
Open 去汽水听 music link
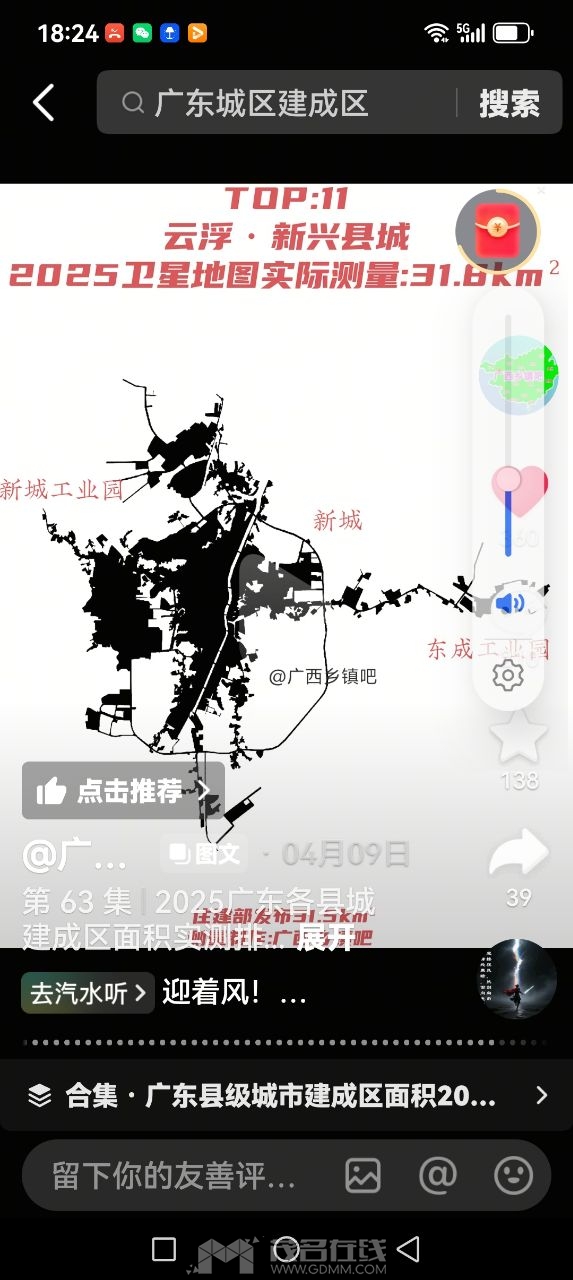coord(88,993)
